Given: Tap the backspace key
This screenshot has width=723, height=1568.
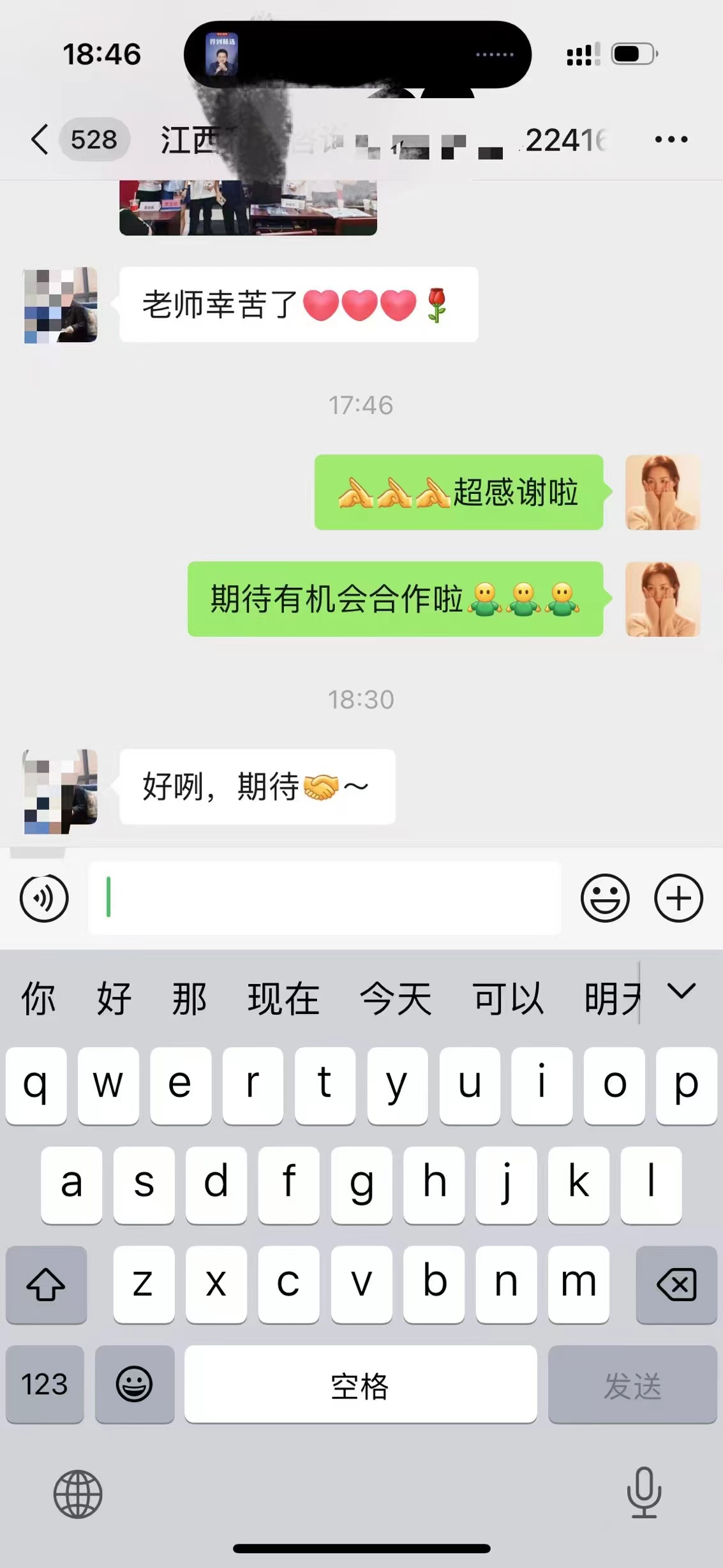Looking at the screenshot, I should 676,1285.
